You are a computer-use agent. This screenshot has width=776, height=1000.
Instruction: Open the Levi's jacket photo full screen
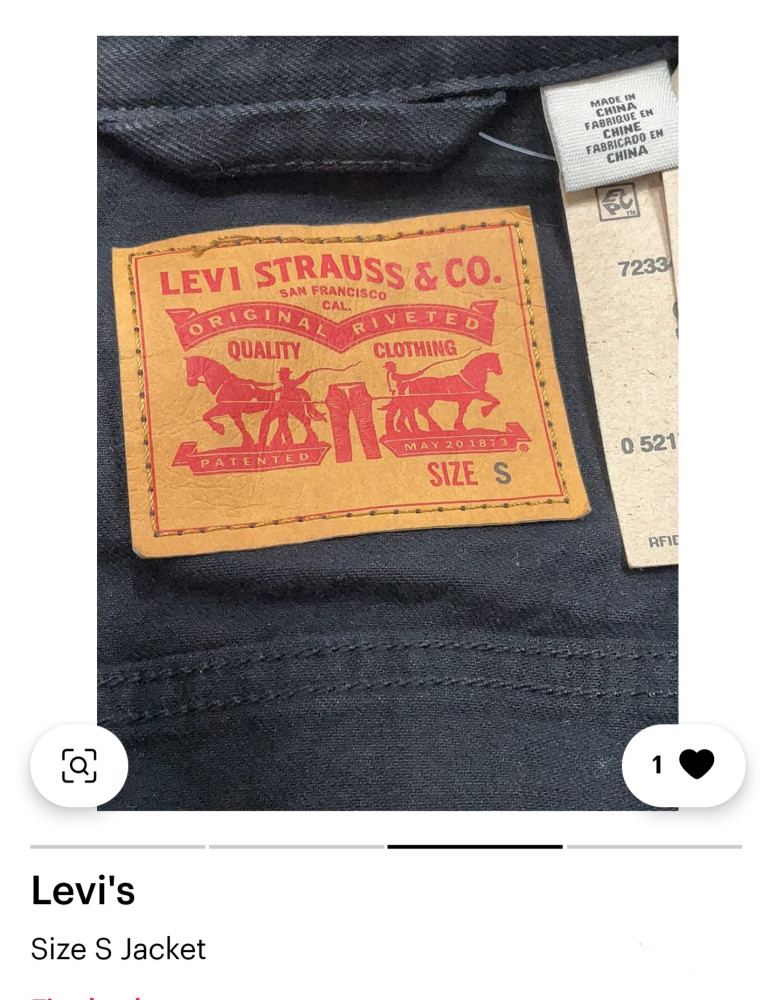387,420
